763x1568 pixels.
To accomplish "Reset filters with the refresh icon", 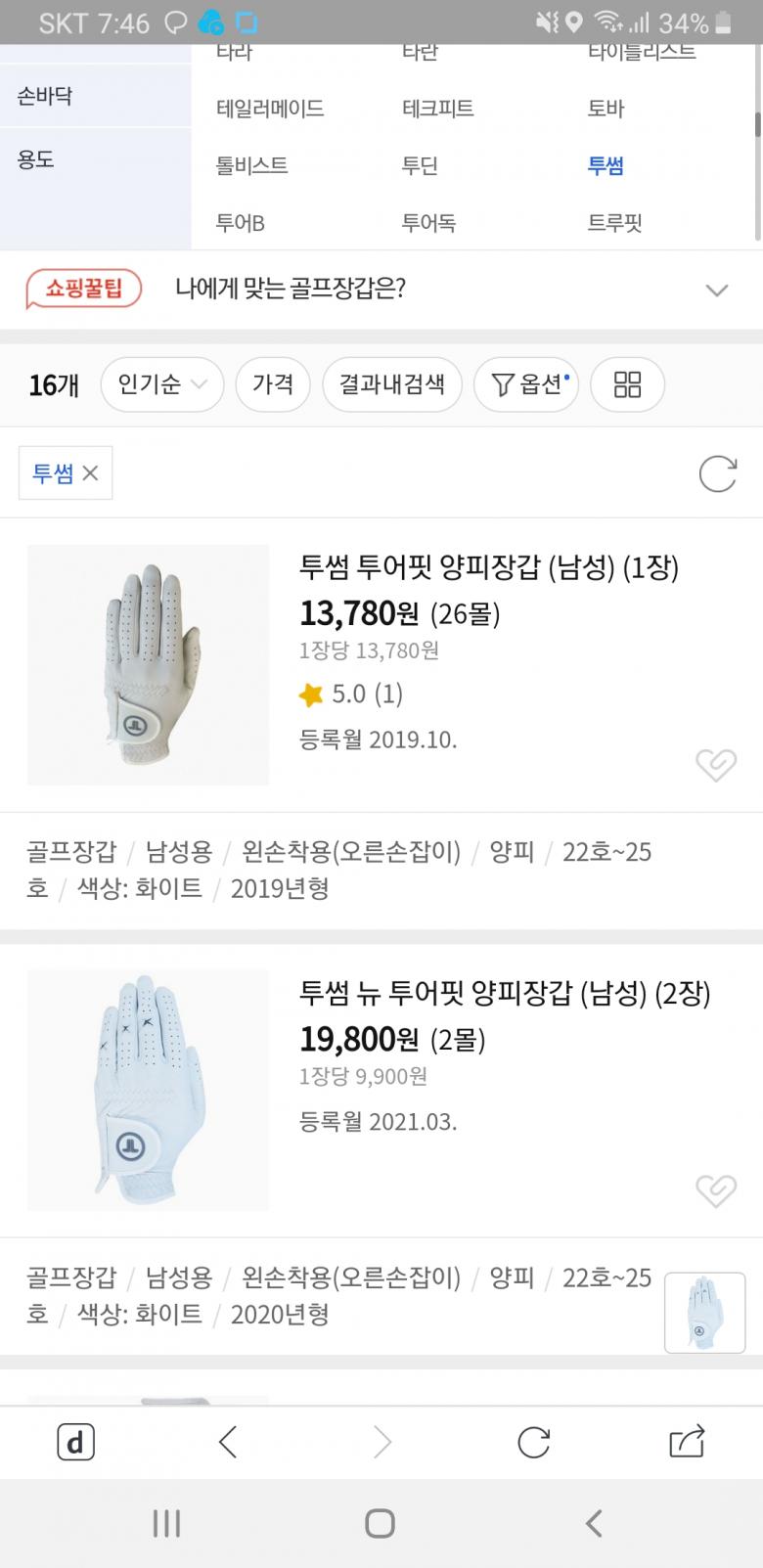I will tap(717, 474).
